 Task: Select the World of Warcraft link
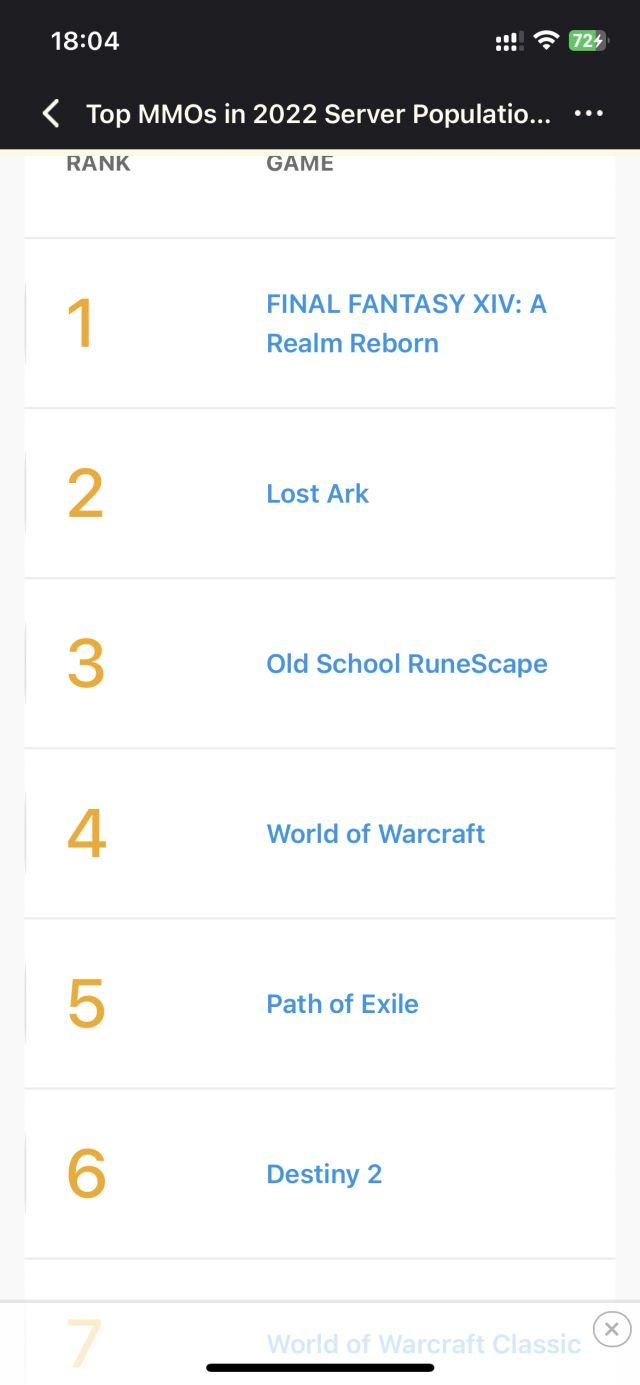point(375,834)
